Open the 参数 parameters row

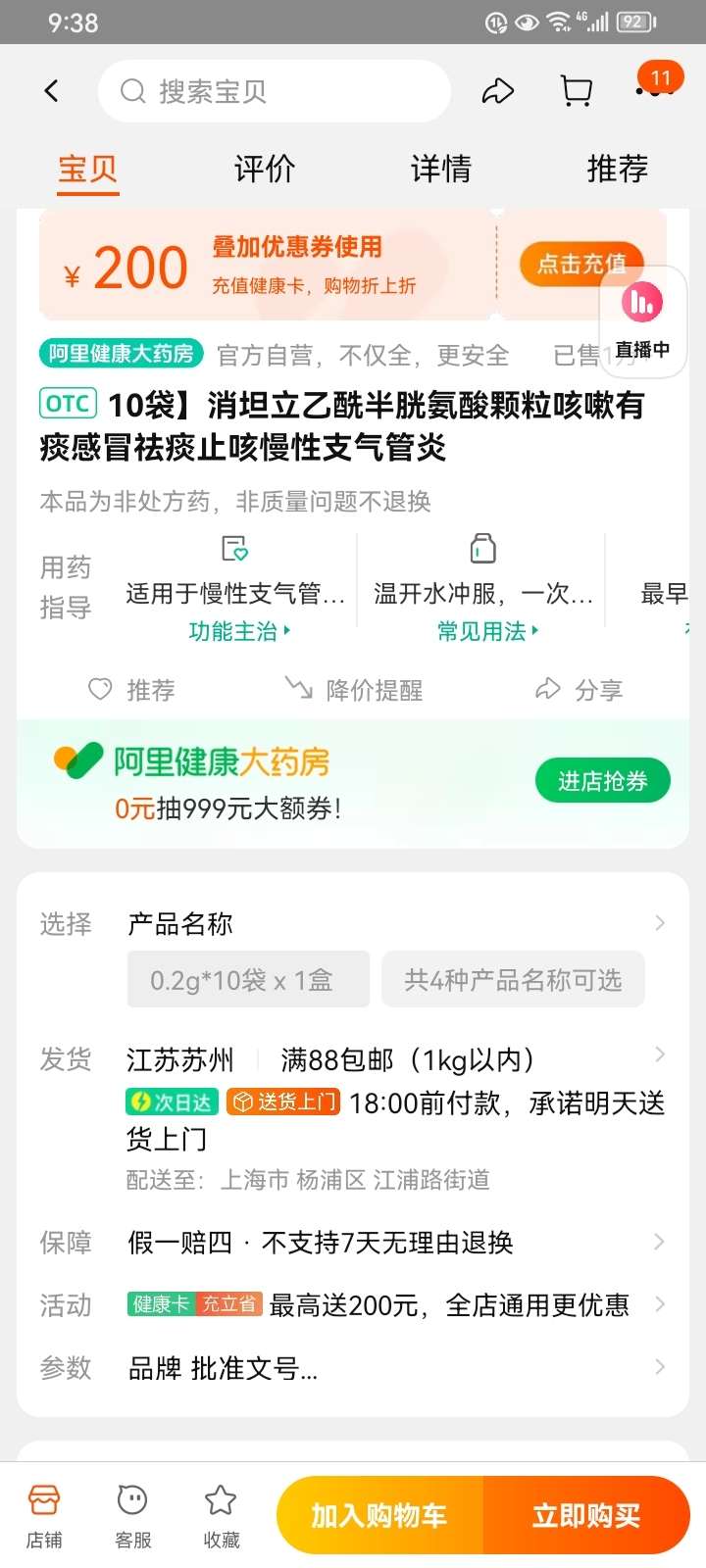(x=353, y=1368)
